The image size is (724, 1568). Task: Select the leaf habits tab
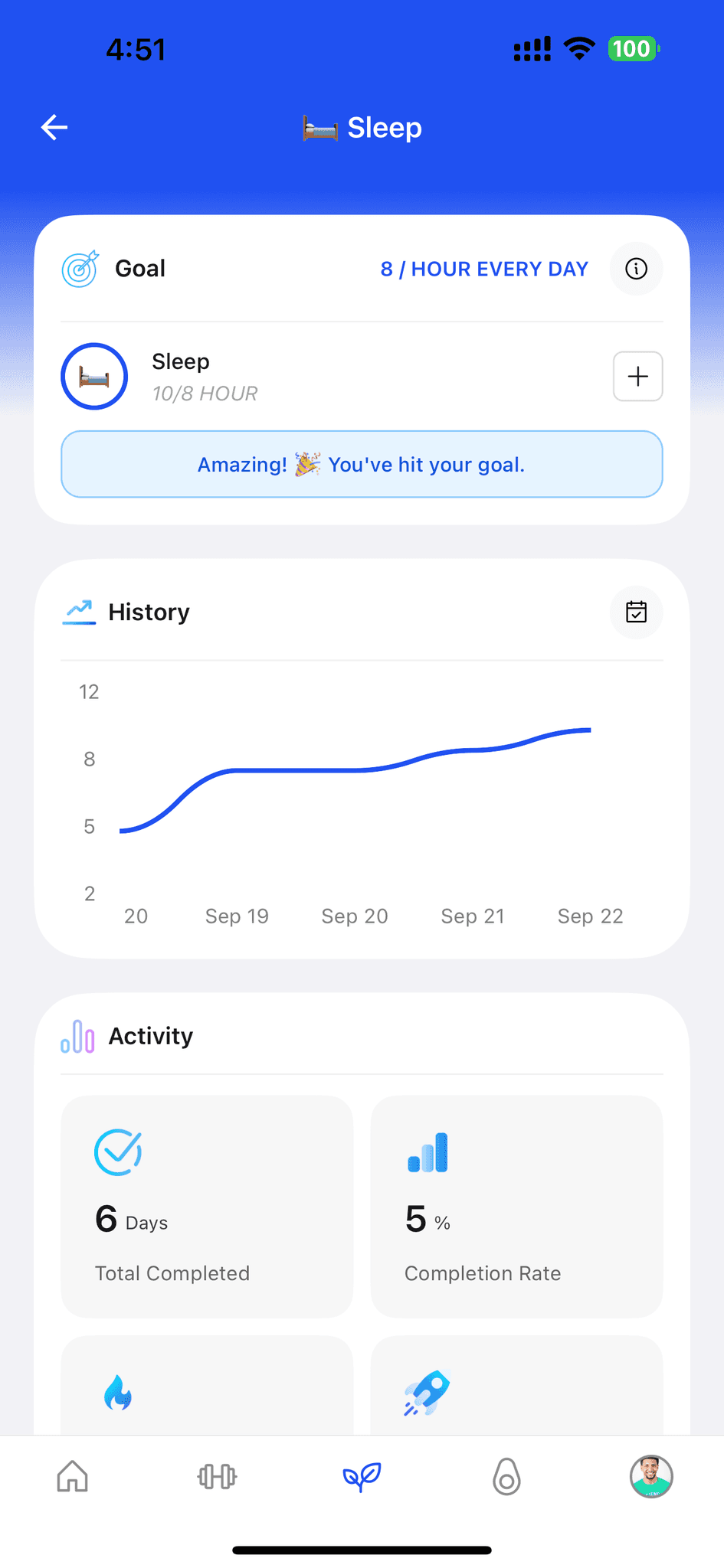[x=362, y=1476]
